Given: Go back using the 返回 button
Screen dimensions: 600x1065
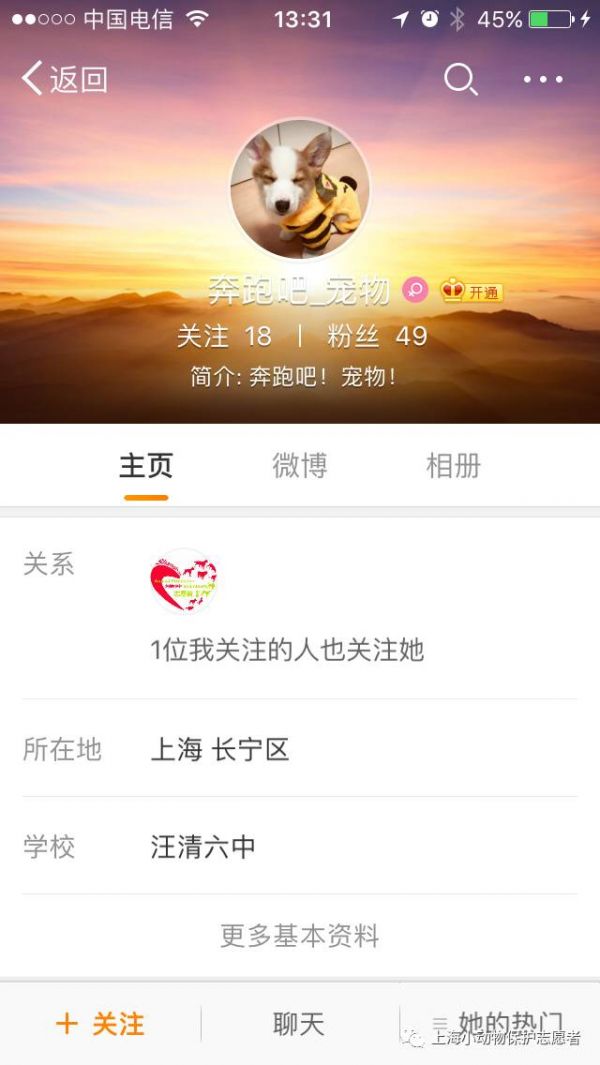Looking at the screenshot, I should pos(64,79).
